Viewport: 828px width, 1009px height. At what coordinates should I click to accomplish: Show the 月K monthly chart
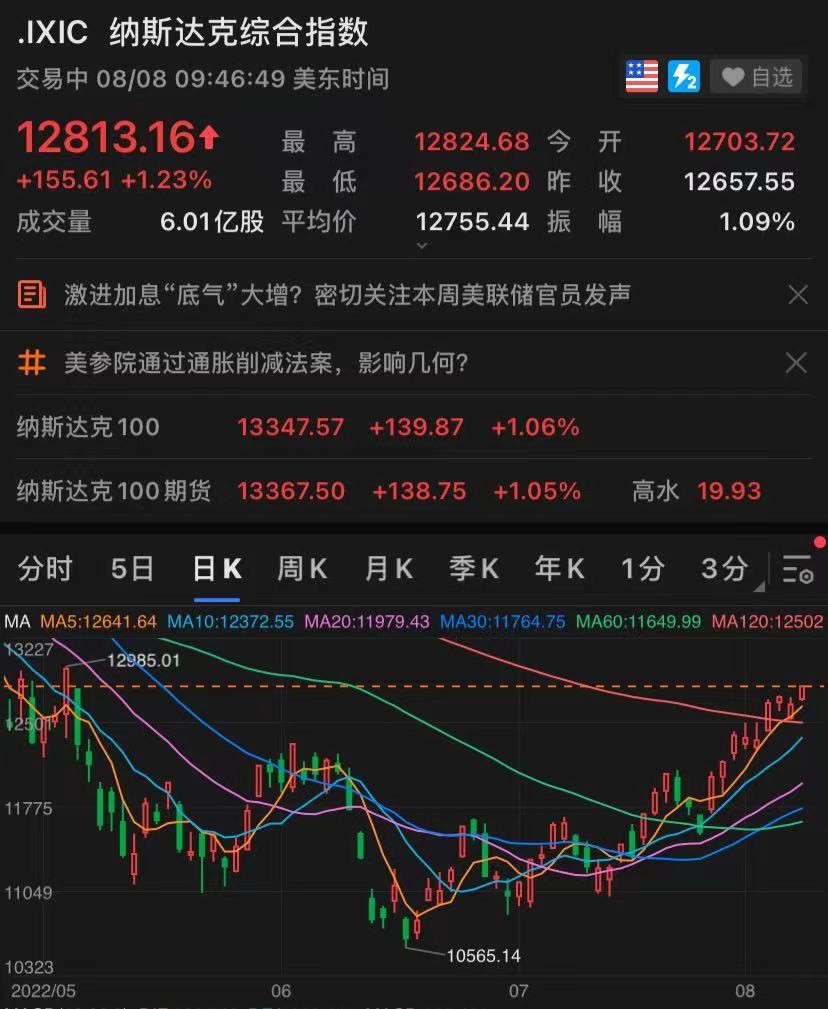[x=388, y=569]
